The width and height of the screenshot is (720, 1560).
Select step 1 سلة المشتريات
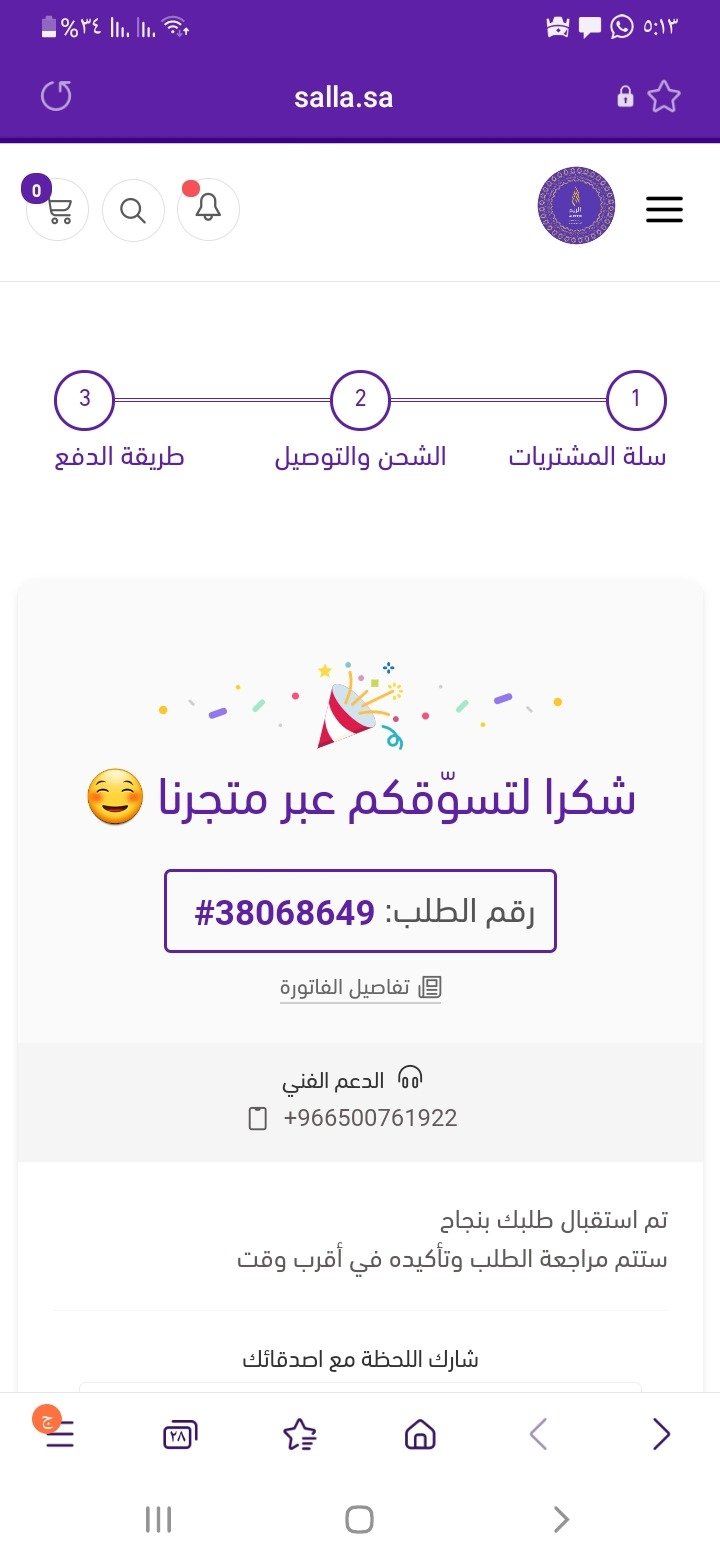(635, 399)
